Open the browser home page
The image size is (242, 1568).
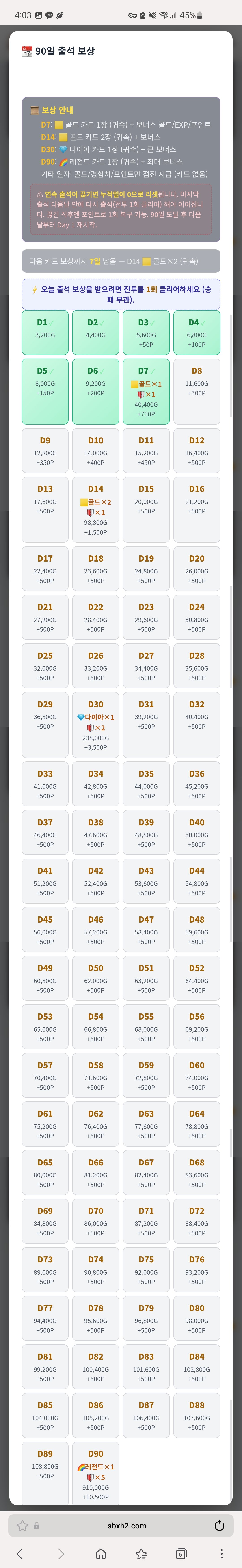tap(101, 1553)
